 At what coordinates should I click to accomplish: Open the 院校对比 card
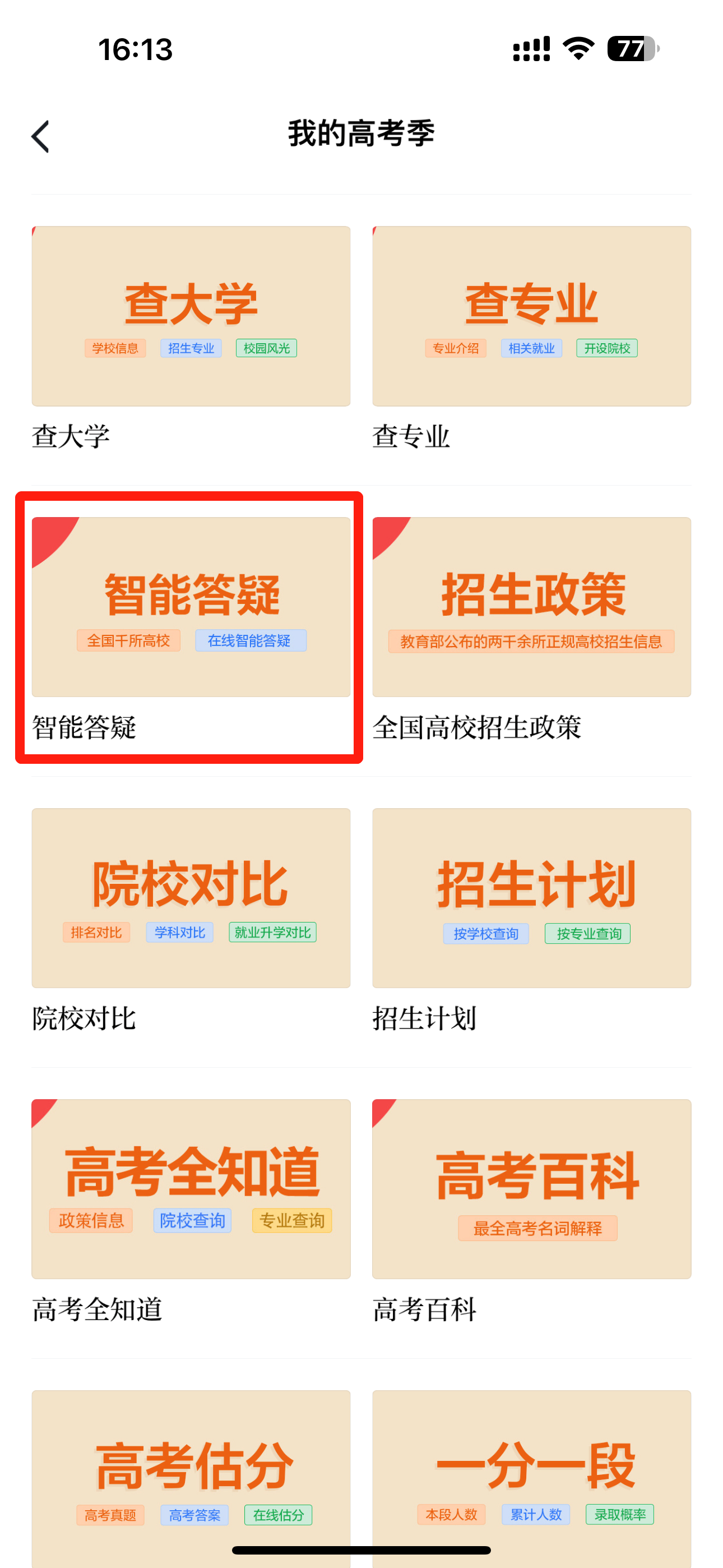(x=191, y=898)
